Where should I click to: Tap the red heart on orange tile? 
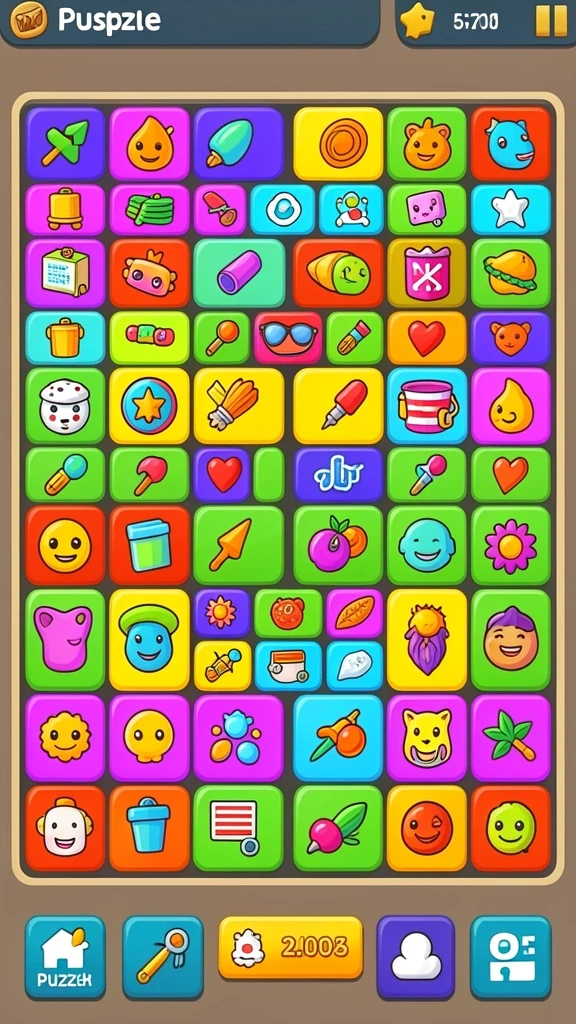click(x=426, y=337)
